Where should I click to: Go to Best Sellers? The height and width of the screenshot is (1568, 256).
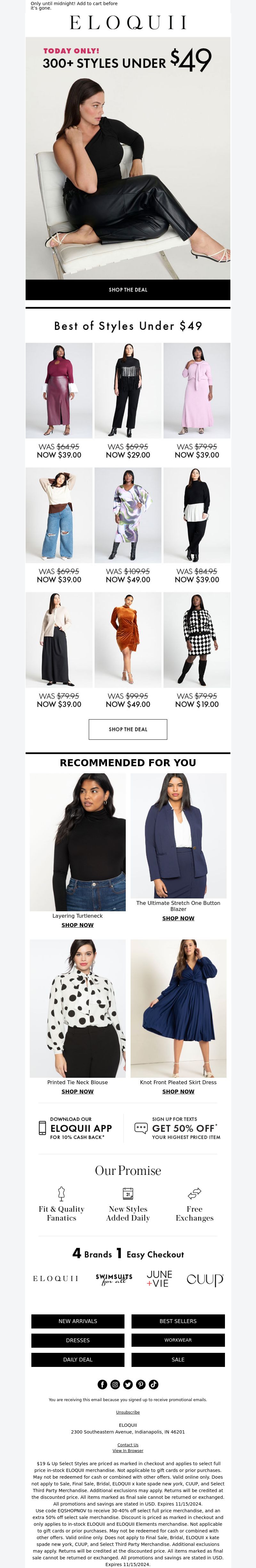coord(178,1321)
